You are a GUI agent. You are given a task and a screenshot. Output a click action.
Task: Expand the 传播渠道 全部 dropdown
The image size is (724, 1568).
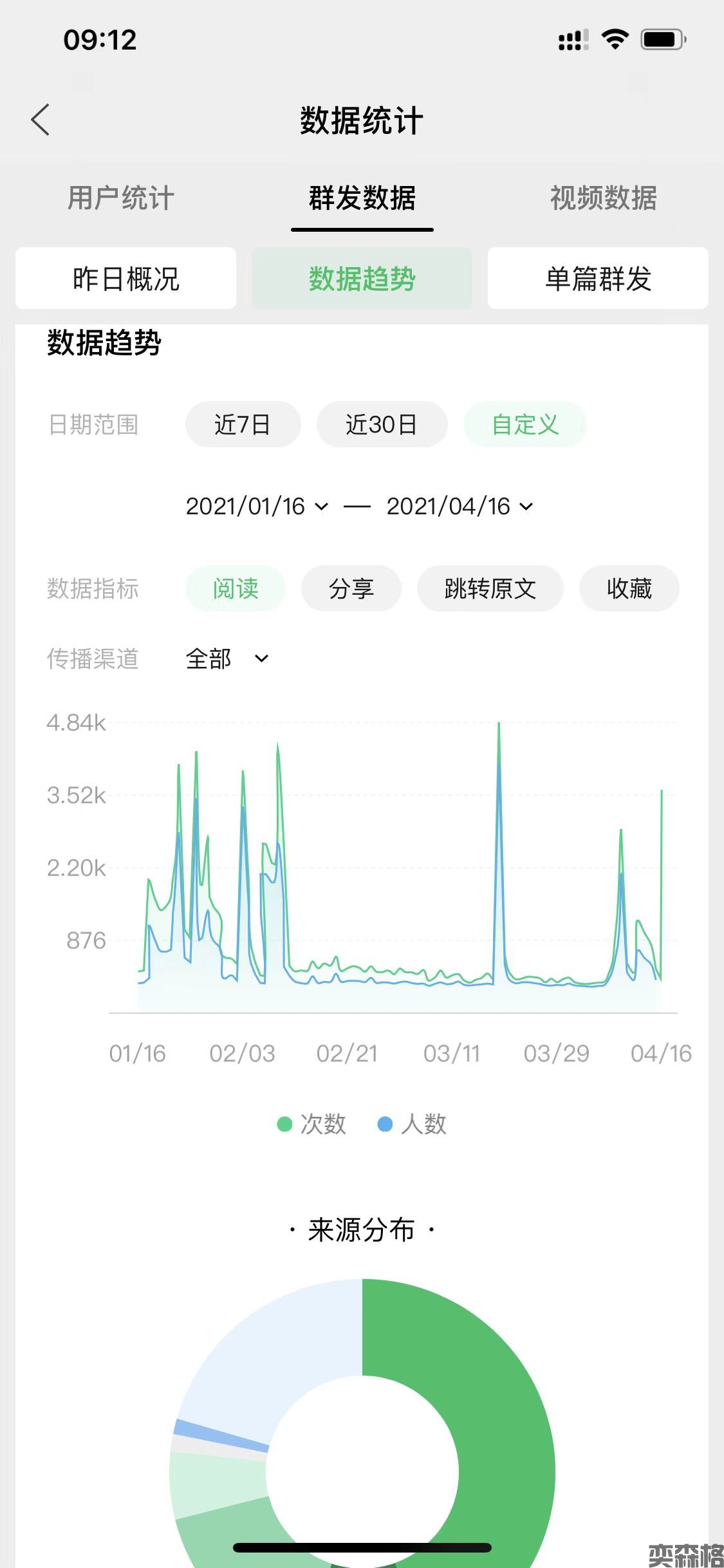227,658
